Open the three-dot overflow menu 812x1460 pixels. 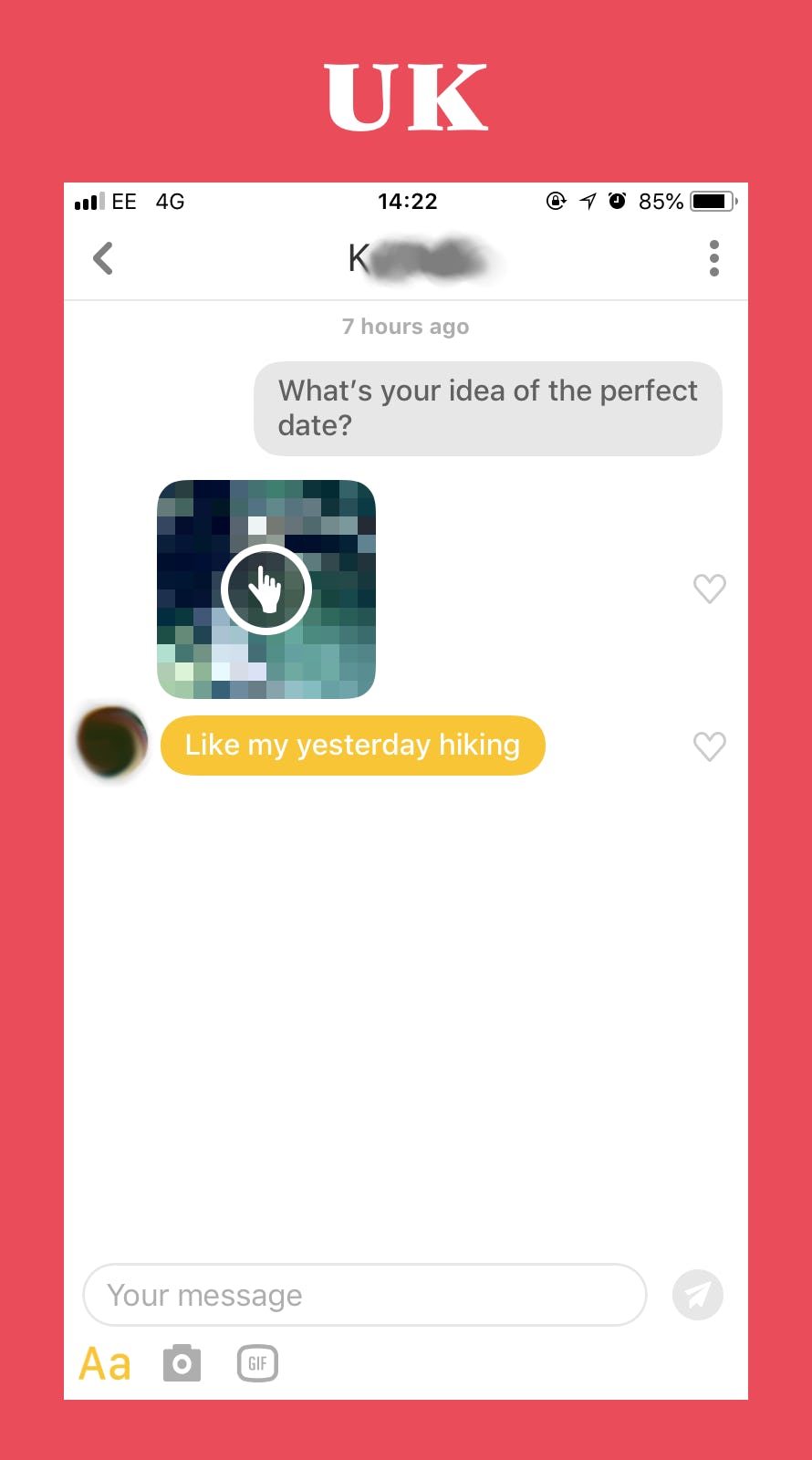coord(714,258)
